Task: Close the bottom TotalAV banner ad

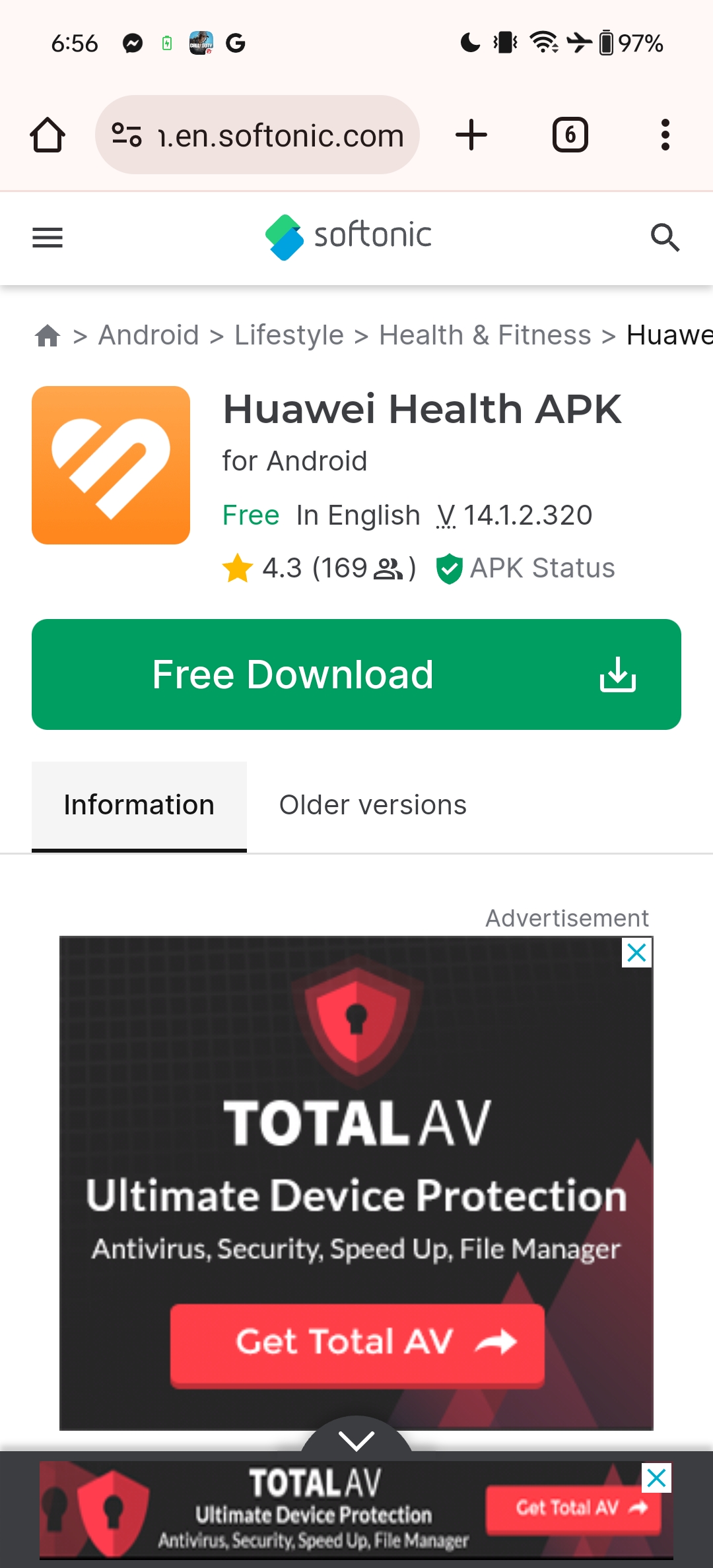Action: coord(657,1478)
